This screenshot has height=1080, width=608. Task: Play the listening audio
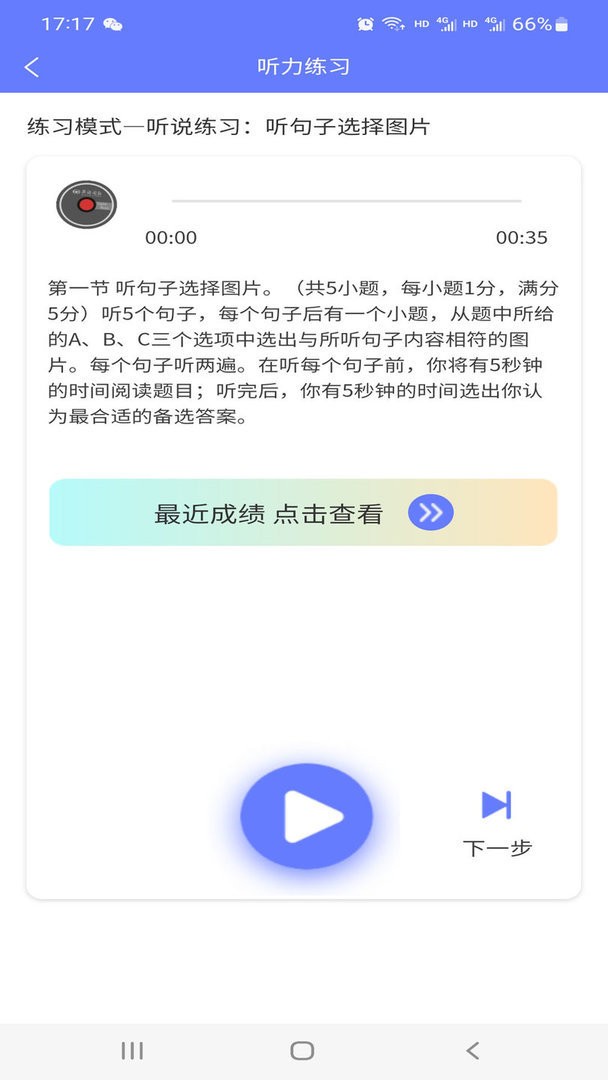(x=306, y=816)
